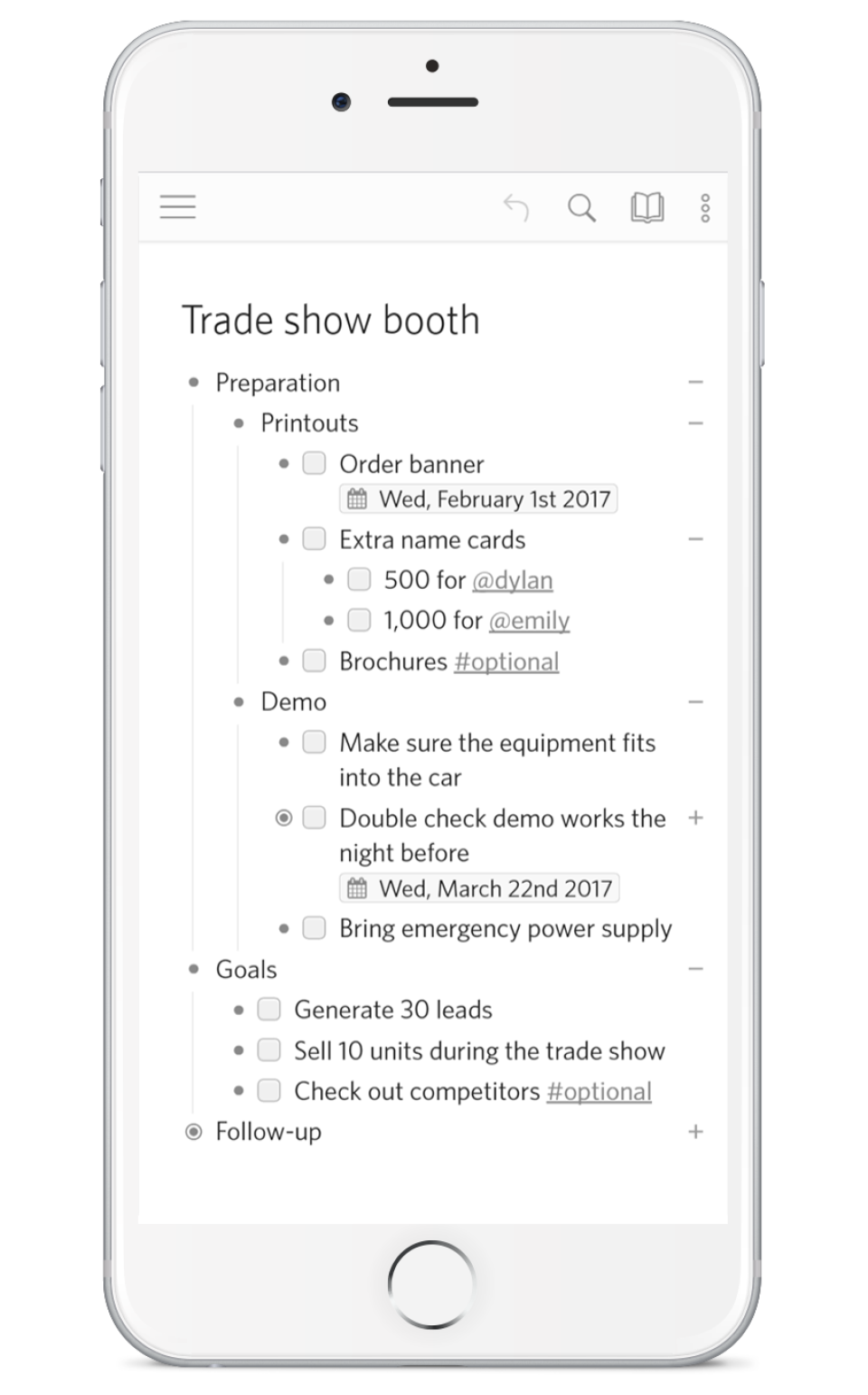868x1395 pixels.
Task: Tick Bring emergency power supply
Action: click(314, 928)
